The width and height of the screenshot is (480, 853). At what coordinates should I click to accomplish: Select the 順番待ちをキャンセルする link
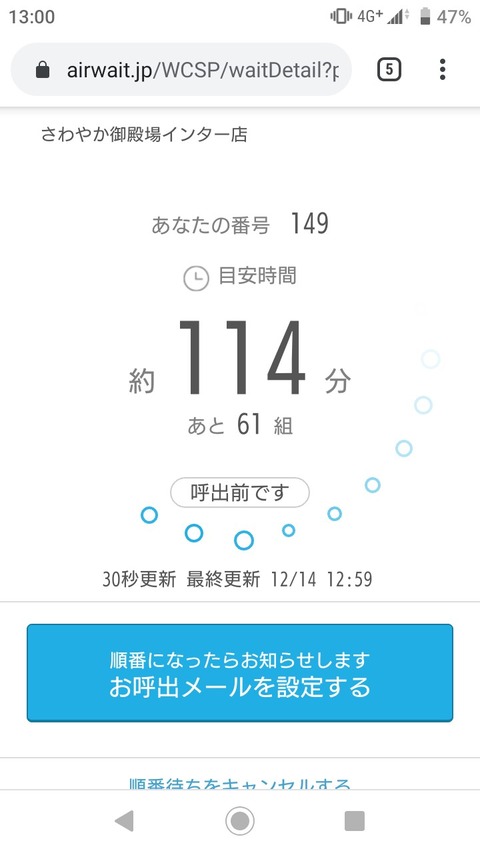[x=240, y=784]
